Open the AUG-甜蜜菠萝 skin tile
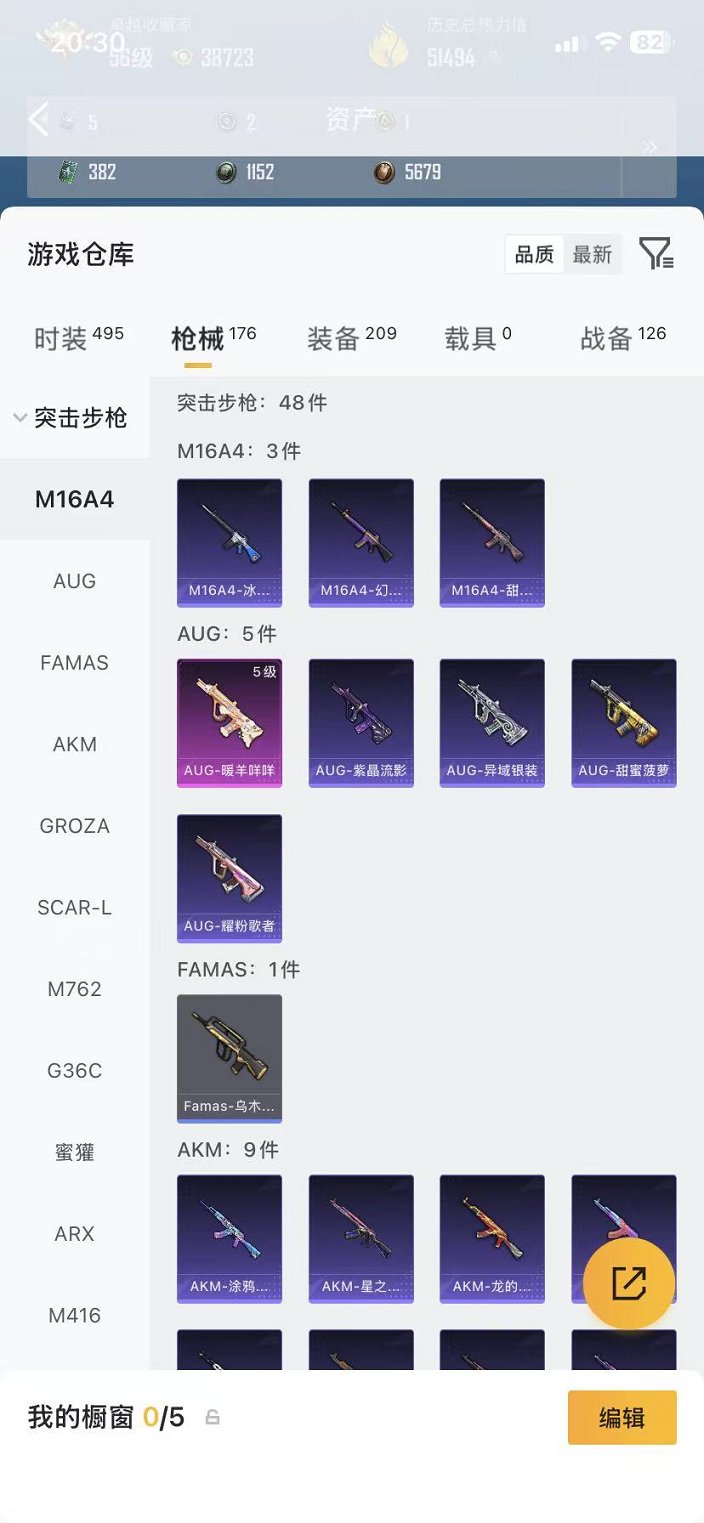This screenshot has height=1523, width=704. tap(623, 722)
